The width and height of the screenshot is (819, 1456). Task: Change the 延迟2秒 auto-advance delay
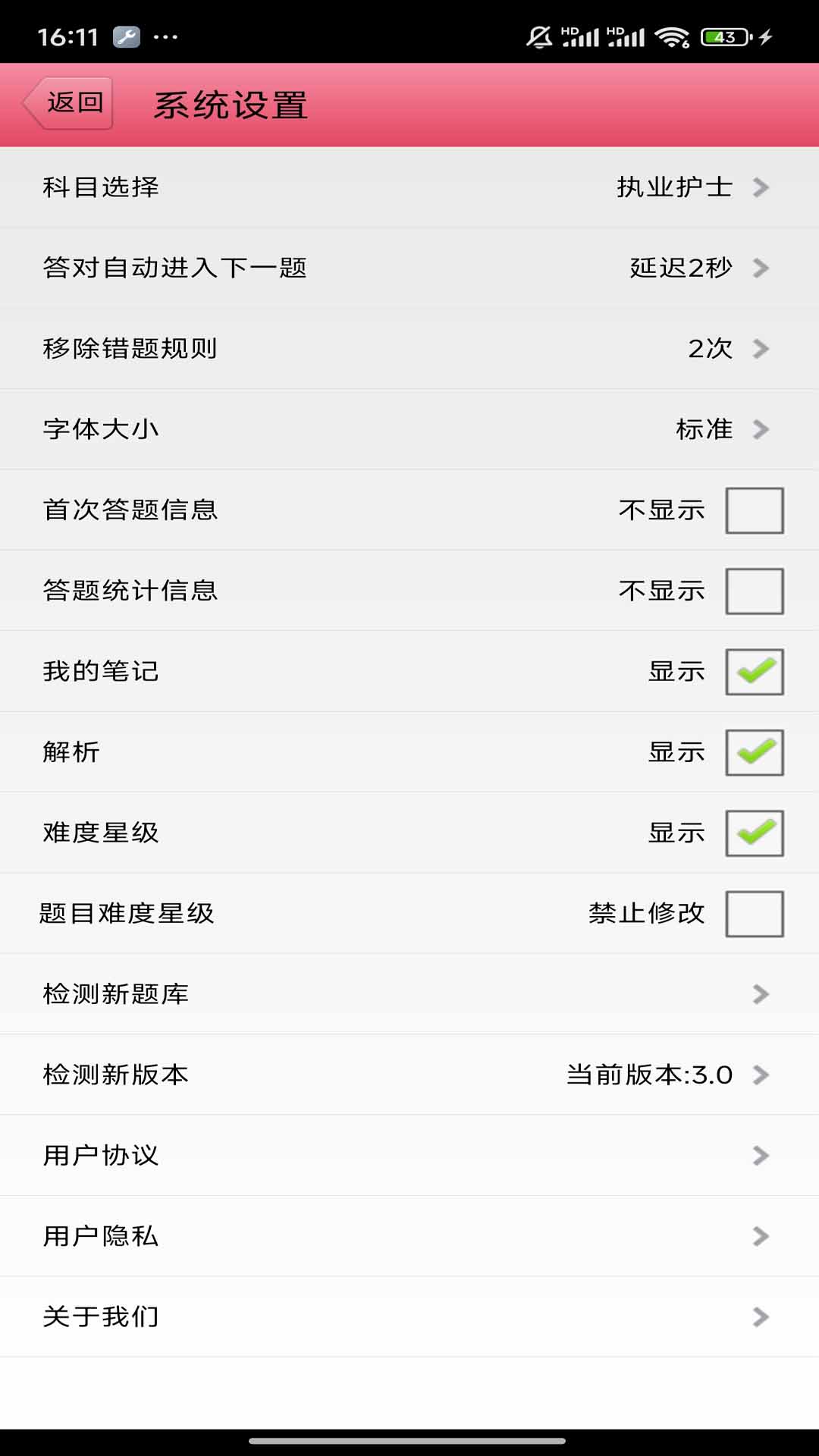coord(409,268)
